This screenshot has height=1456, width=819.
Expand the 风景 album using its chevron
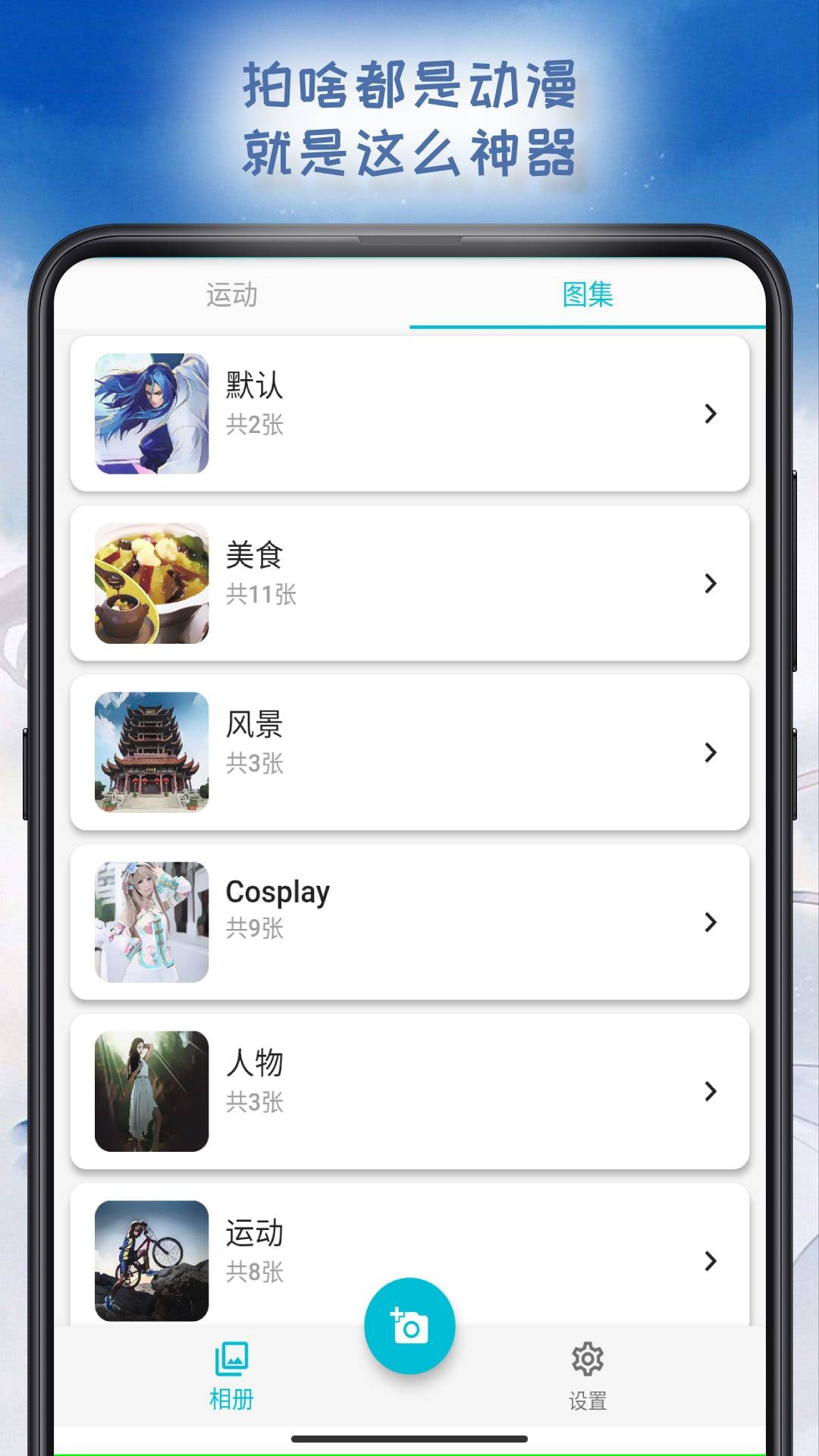(711, 753)
